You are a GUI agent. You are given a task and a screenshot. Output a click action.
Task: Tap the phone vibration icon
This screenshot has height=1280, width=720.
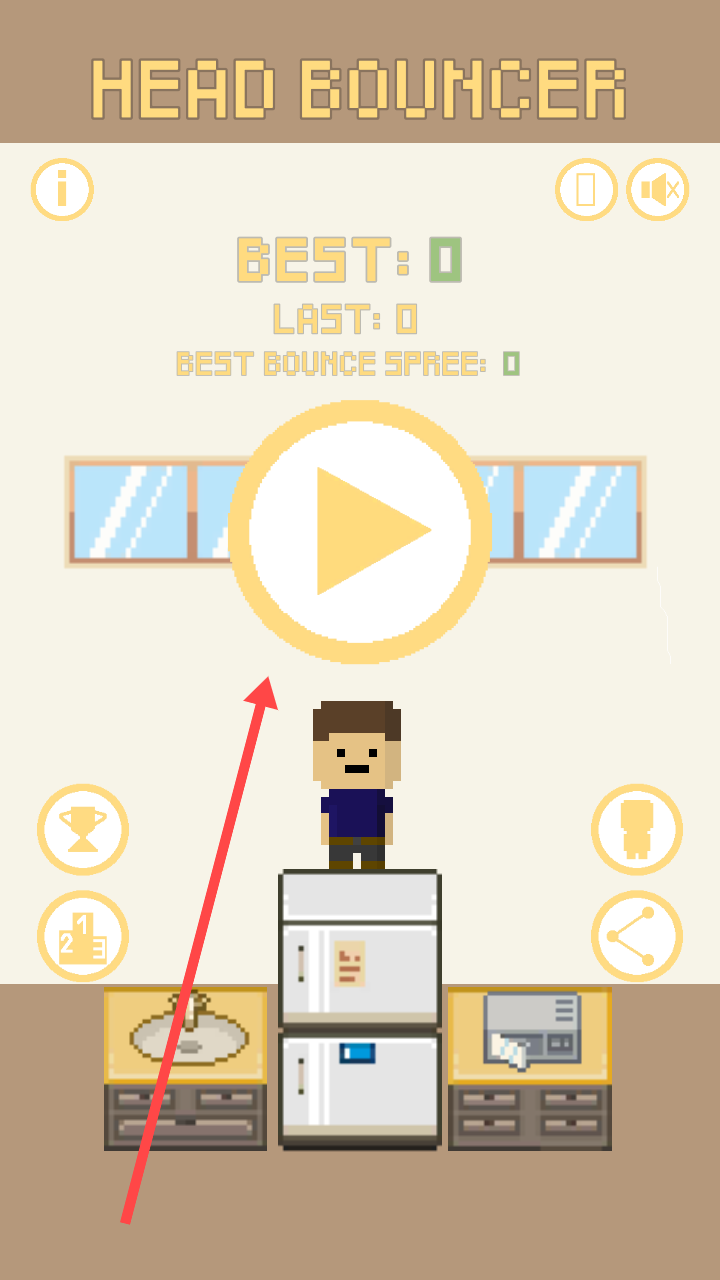(586, 189)
